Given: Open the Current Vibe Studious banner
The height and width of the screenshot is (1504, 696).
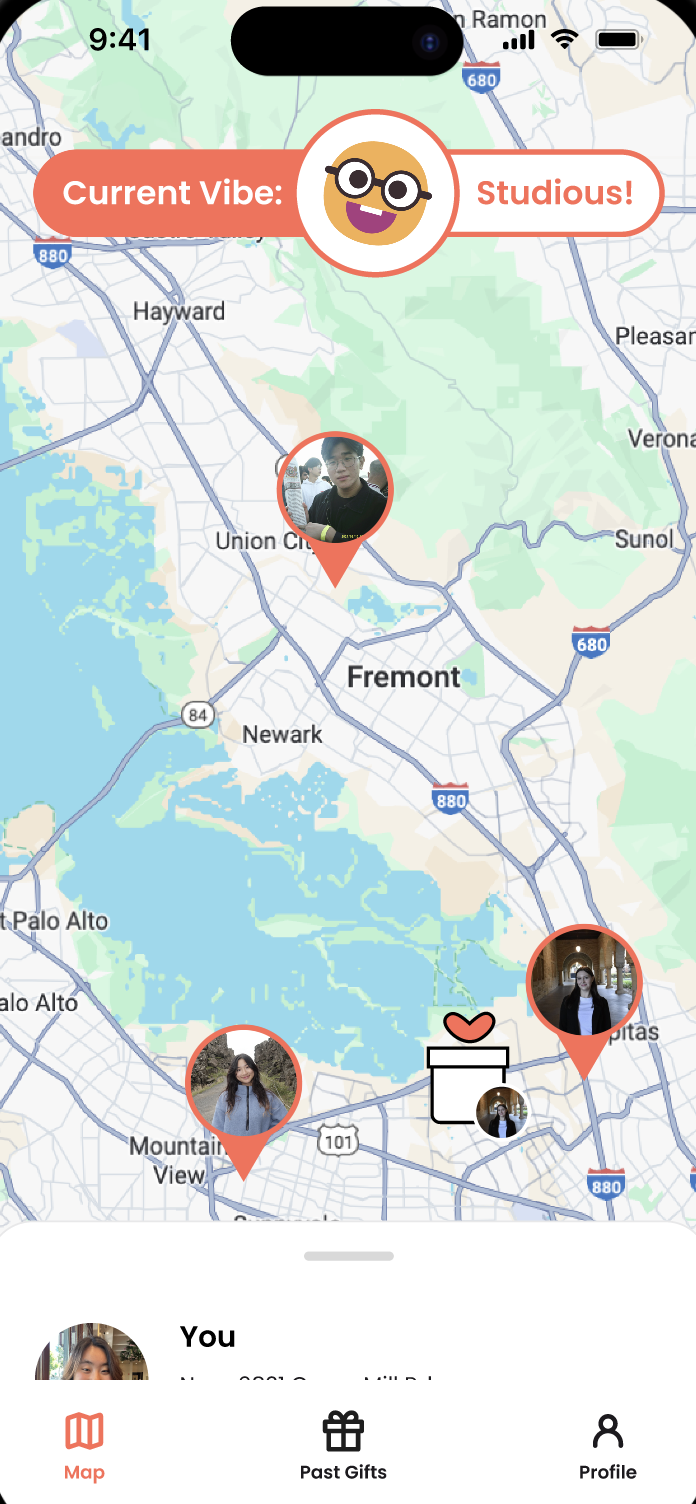Looking at the screenshot, I should [x=348, y=193].
